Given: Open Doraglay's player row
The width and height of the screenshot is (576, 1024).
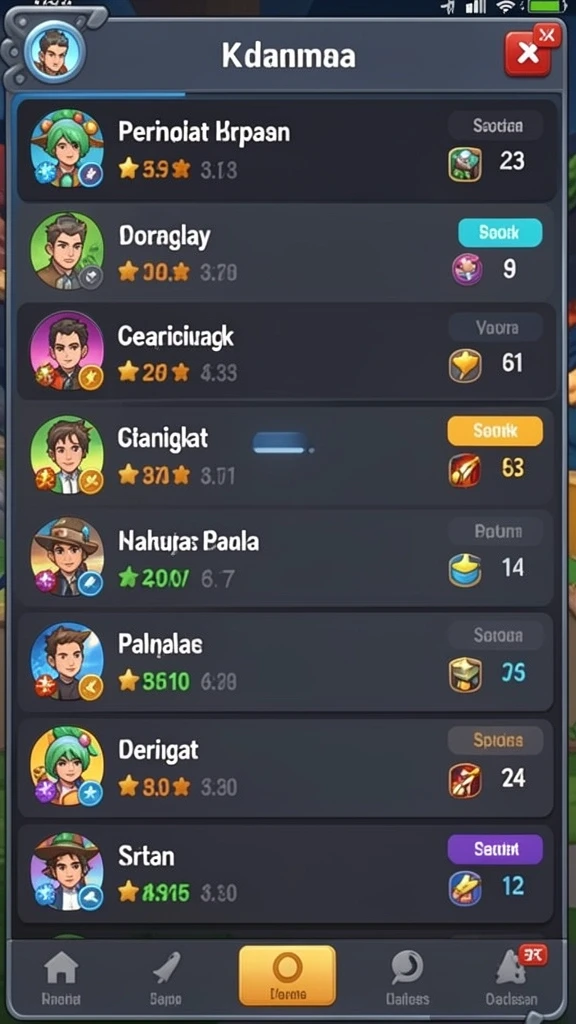Looking at the screenshot, I should click(x=287, y=251).
